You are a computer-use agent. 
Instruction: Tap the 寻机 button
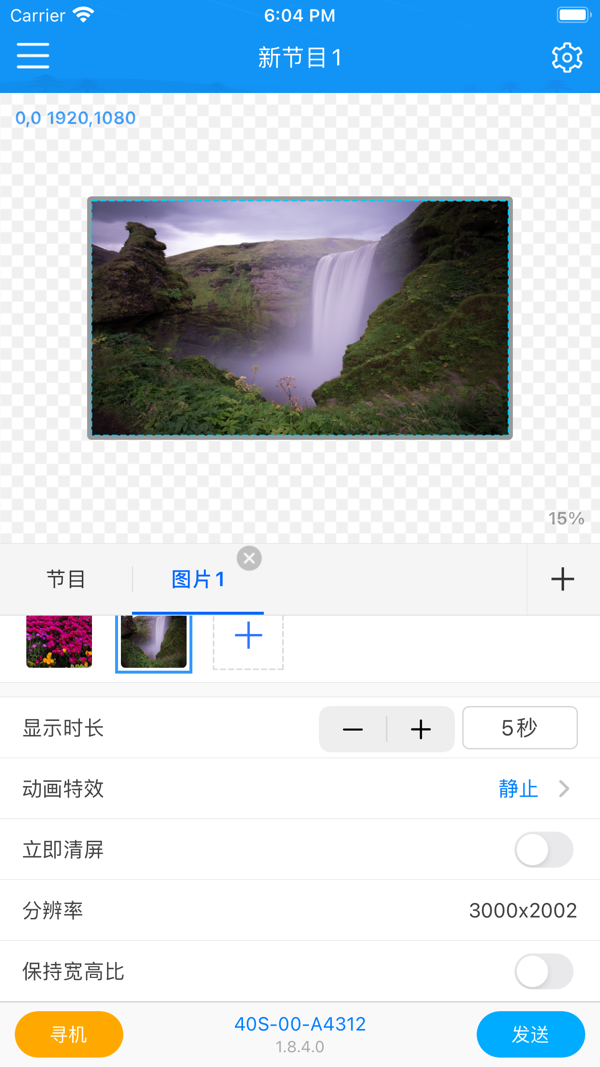69,1034
